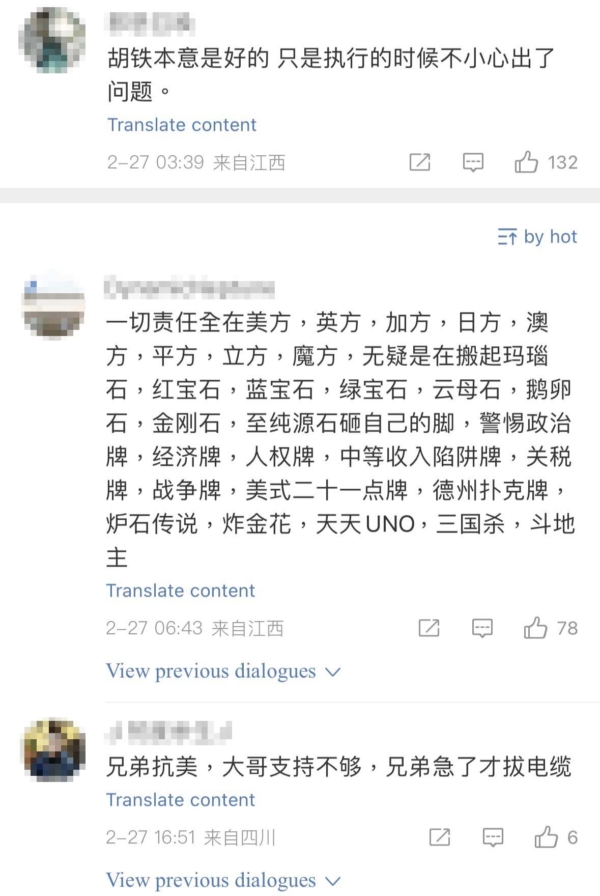
Task: Like the comment with 78 likes
Action: click(x=536, y=628)
